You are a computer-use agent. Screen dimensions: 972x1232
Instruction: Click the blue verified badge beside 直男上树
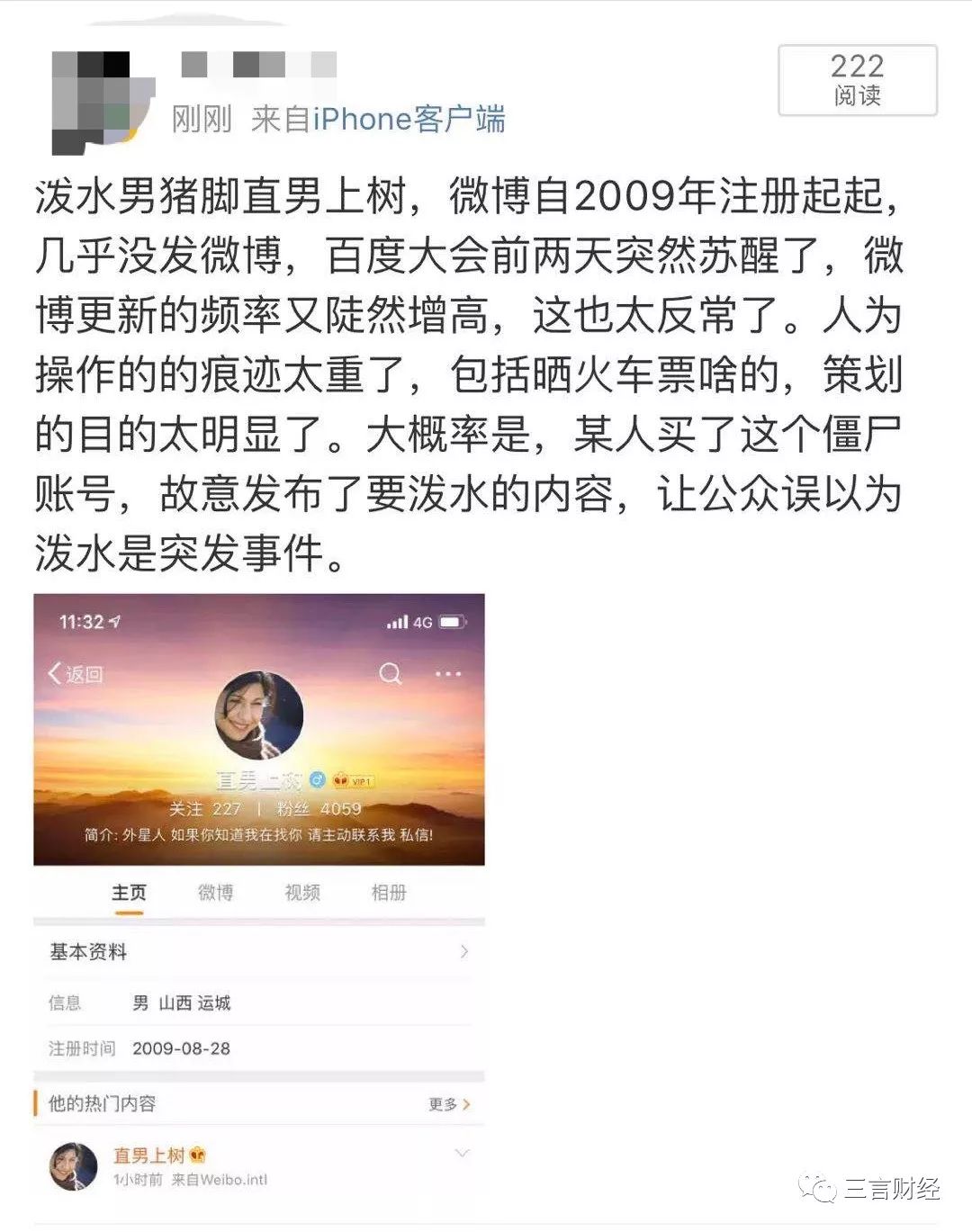pos(316,780)
